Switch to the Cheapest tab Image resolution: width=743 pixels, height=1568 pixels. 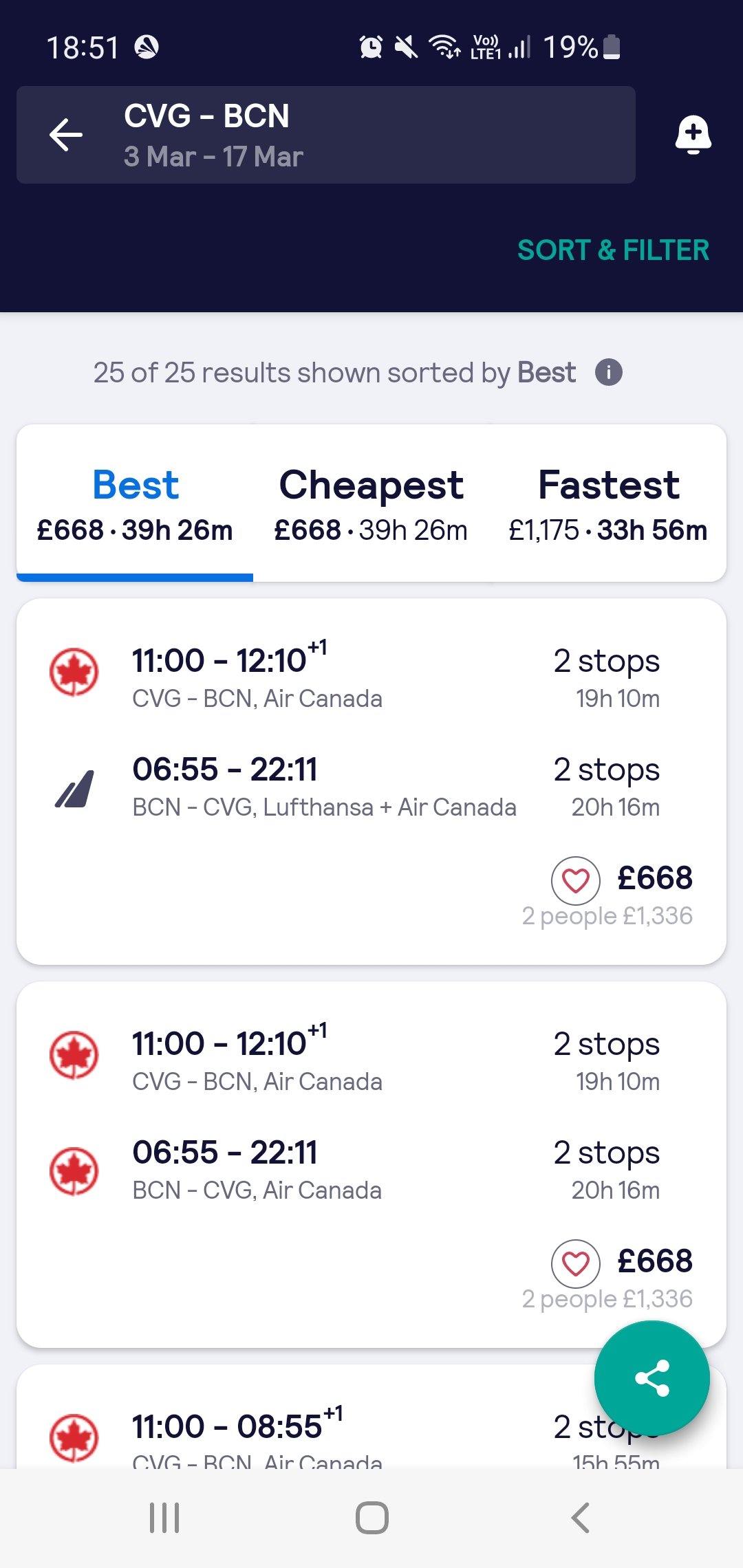pos(371,503)
